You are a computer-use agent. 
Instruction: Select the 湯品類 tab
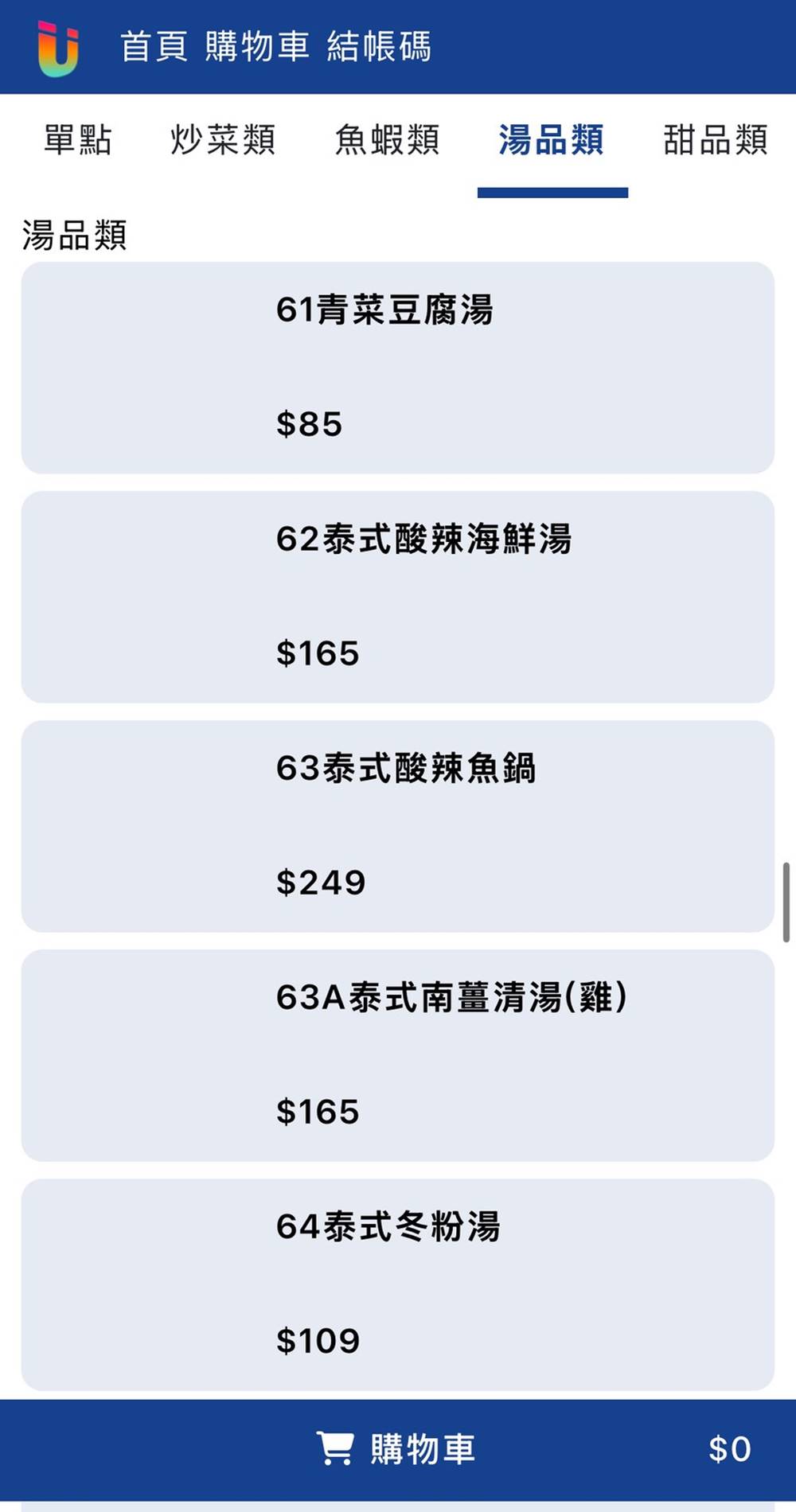point(551,140)
